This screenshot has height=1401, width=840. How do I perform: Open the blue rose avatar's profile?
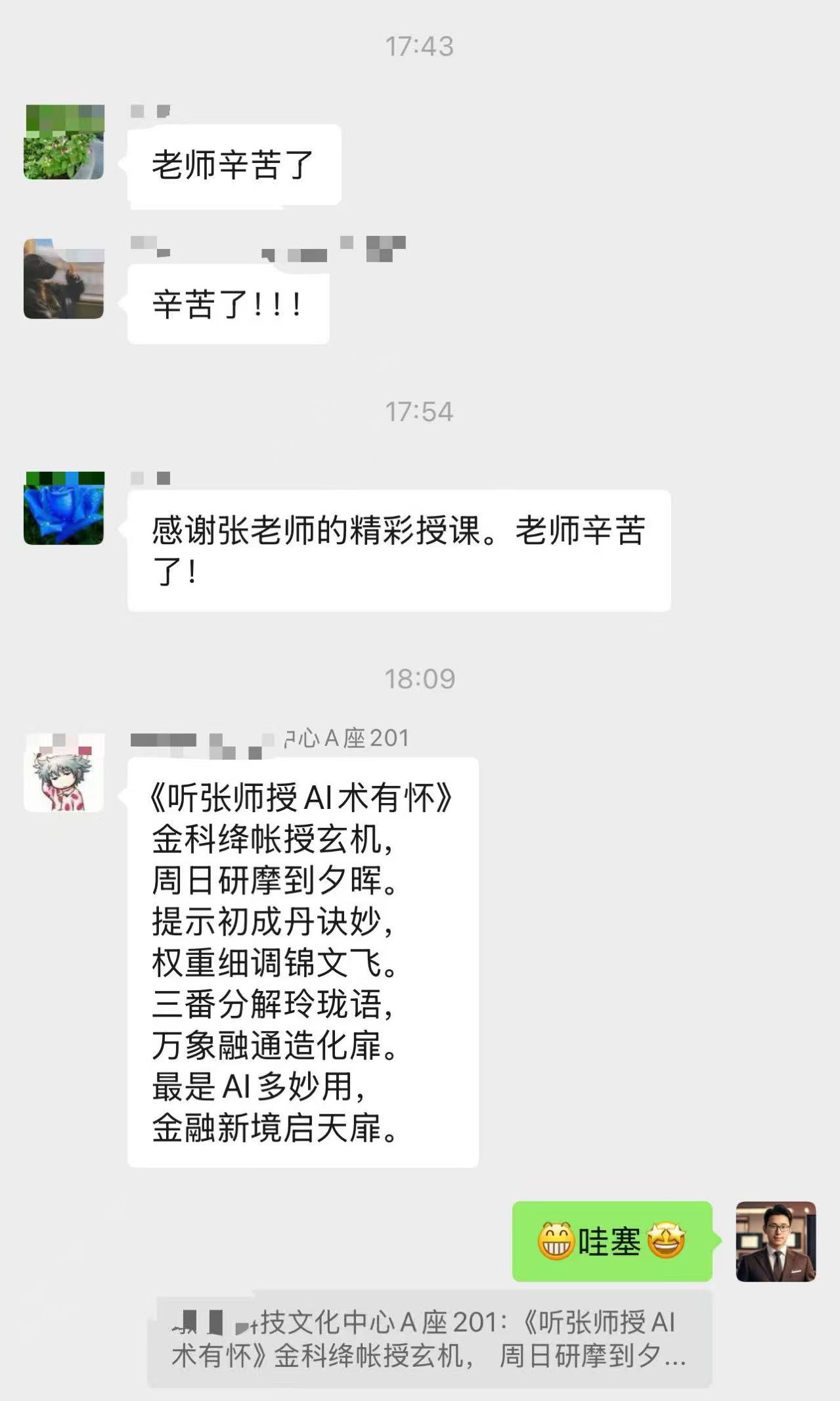[x=64, y=508]
